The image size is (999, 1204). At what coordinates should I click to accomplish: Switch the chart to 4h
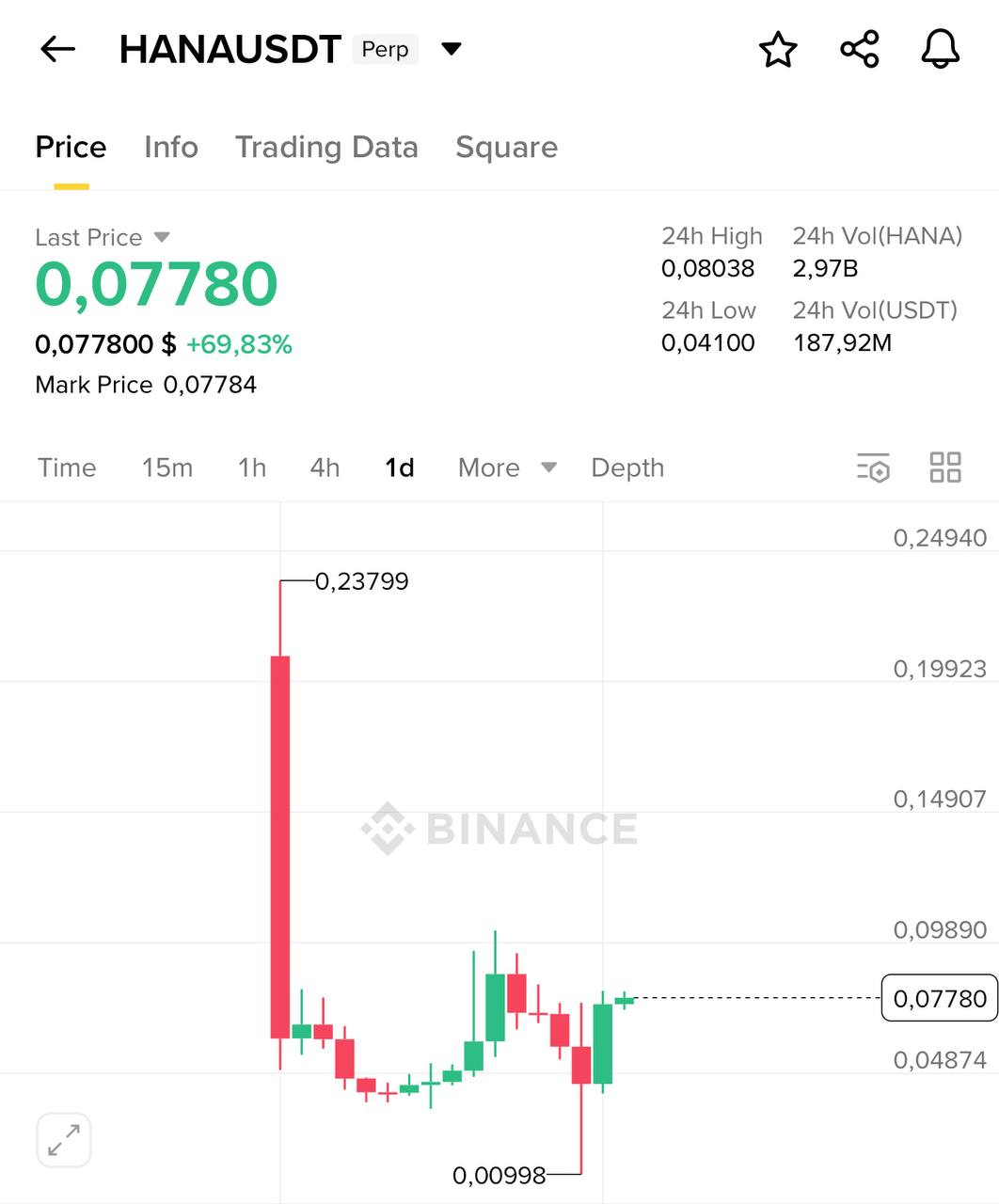click(325, 467)
